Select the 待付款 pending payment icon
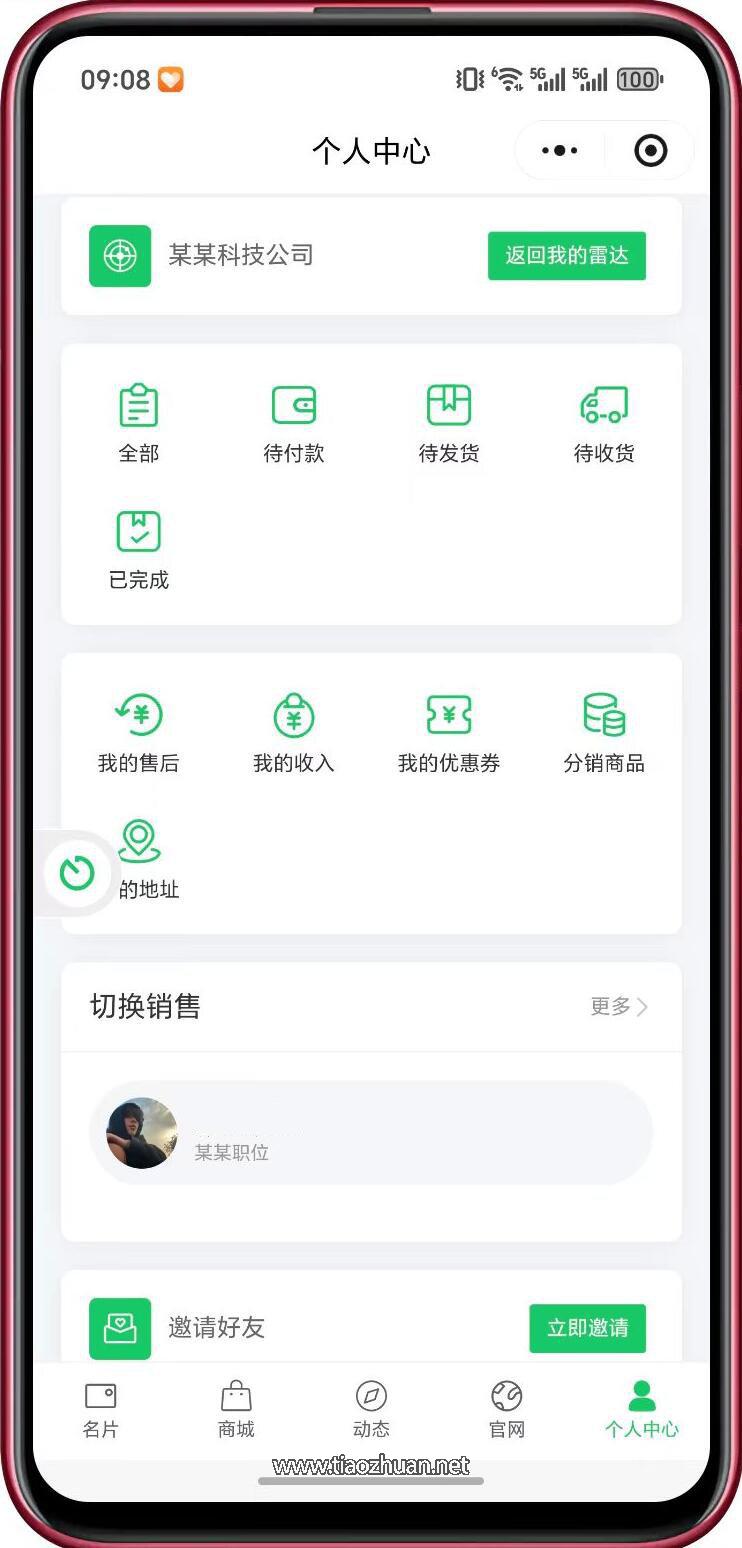 point(294,404)
